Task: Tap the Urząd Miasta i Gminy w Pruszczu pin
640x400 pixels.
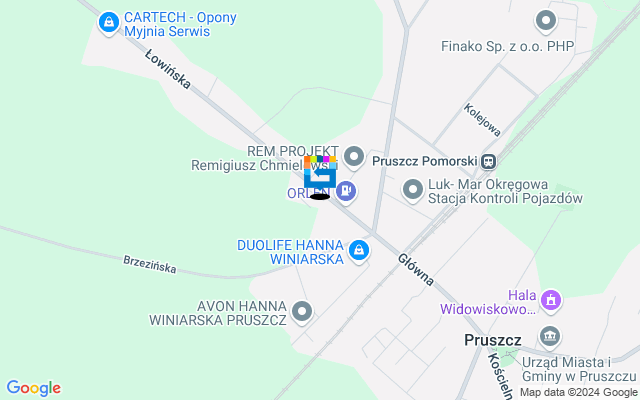Action: tap(549, 335)
